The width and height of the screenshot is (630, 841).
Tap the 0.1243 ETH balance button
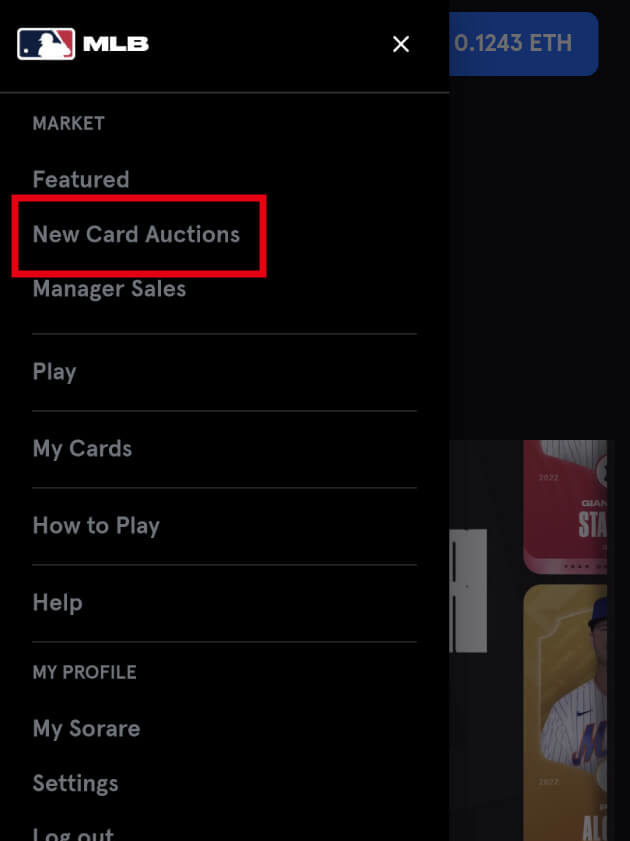(520, 44)
